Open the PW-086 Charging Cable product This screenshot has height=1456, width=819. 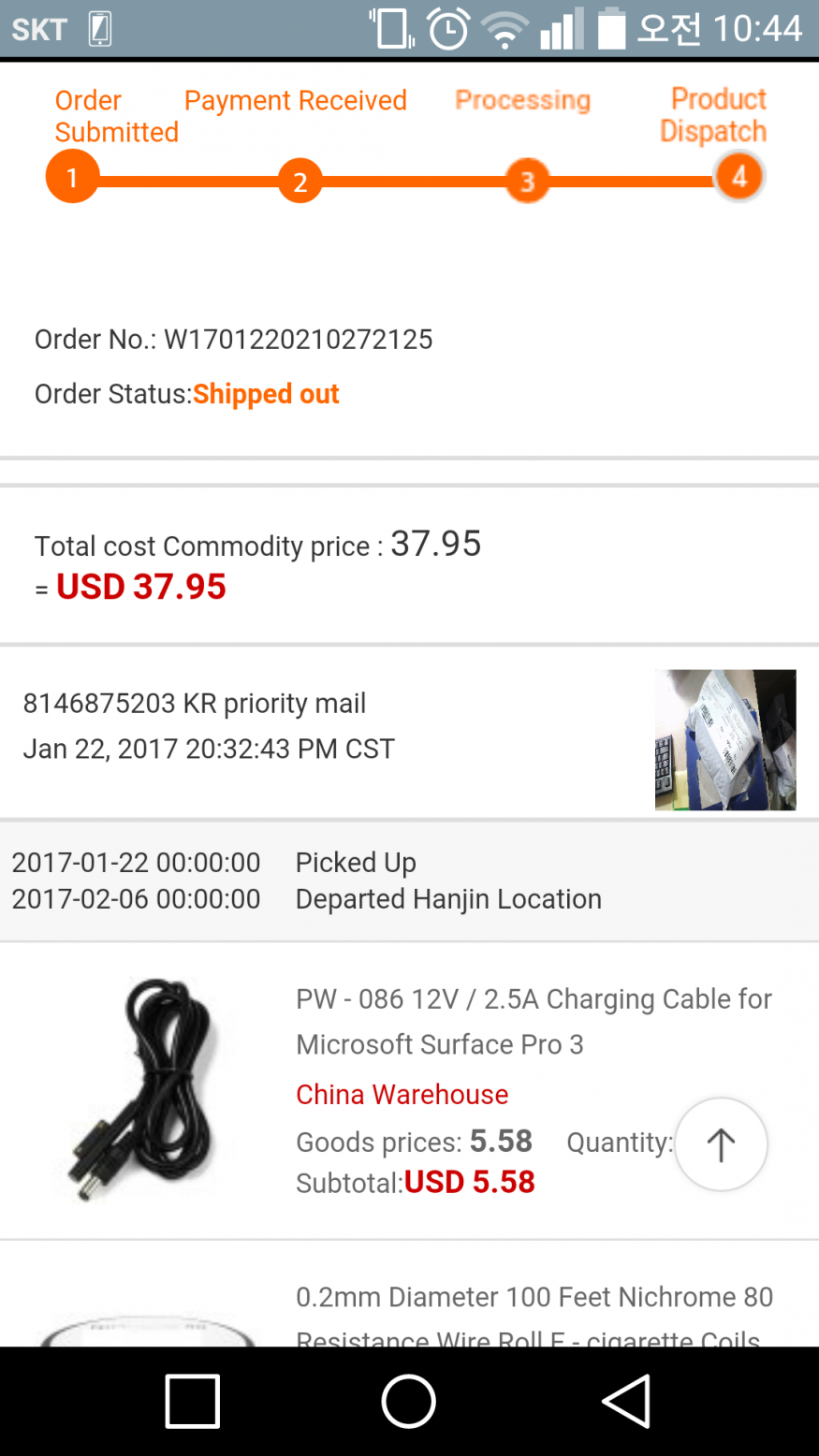534,1021
